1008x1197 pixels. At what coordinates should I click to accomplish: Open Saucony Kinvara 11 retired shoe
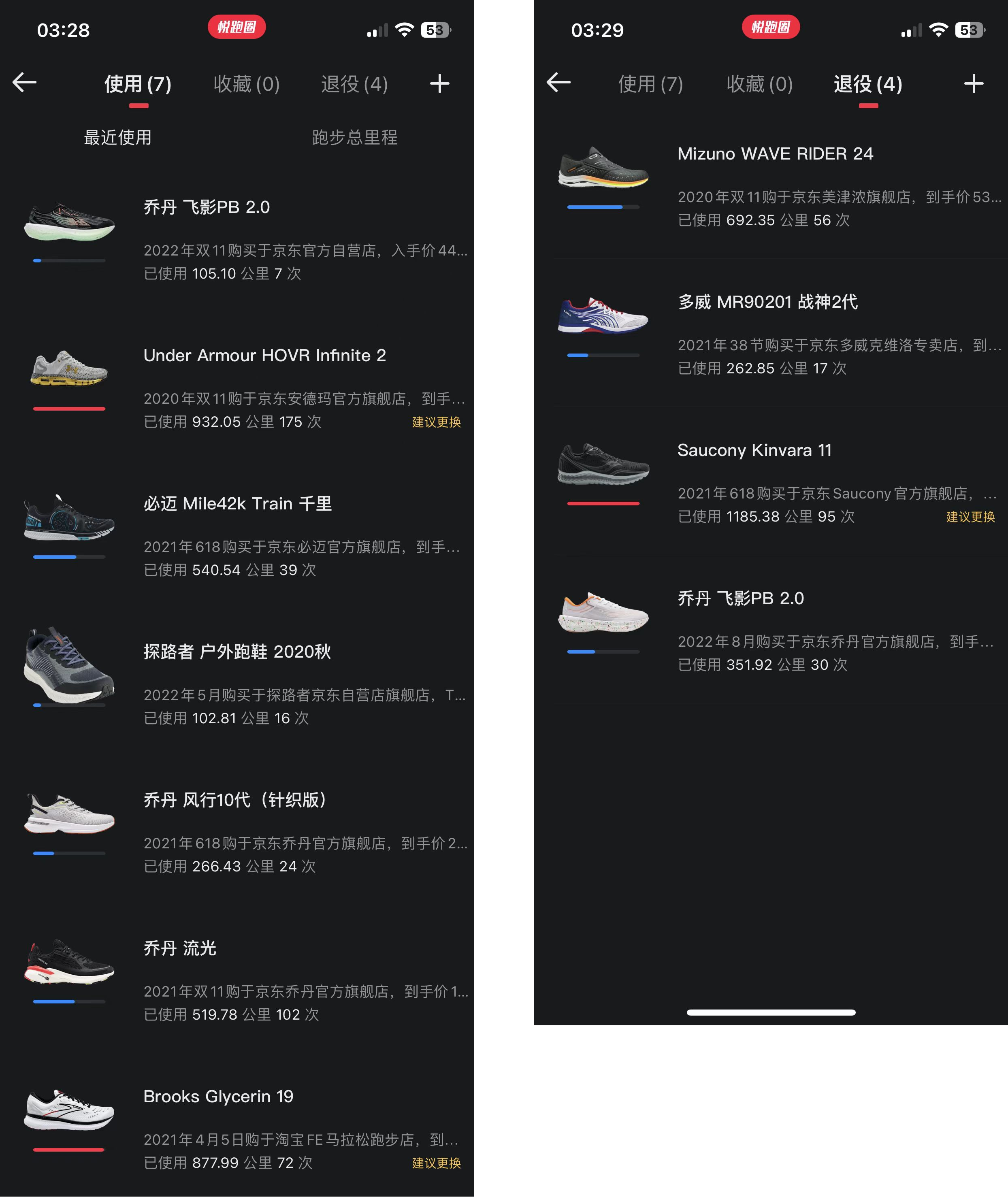pyautogui.click(x=754, y=450)
